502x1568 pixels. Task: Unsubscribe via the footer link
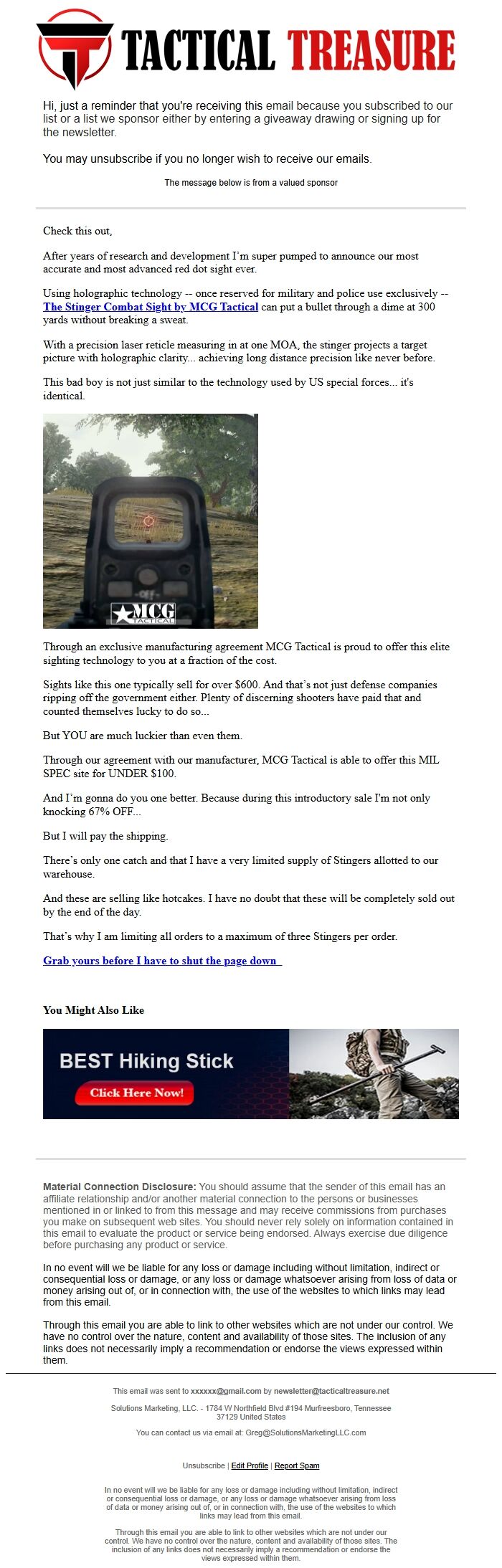tap(204, 1465)
